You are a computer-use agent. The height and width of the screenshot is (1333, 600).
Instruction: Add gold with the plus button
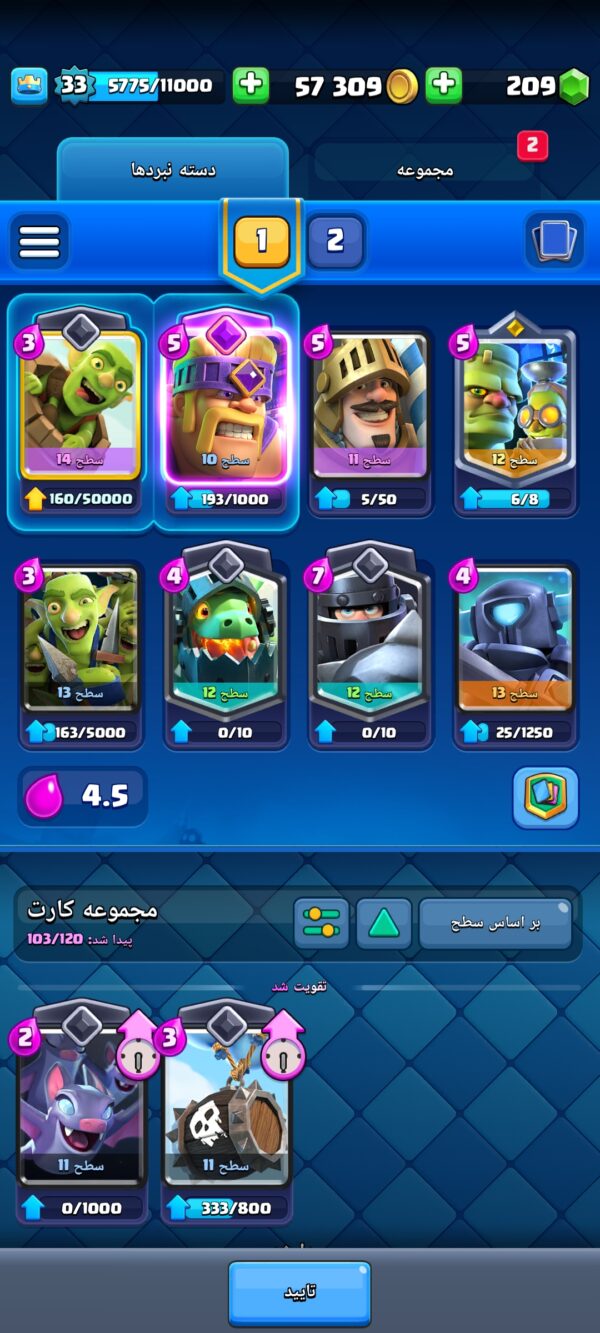click(x=251, y=86)
